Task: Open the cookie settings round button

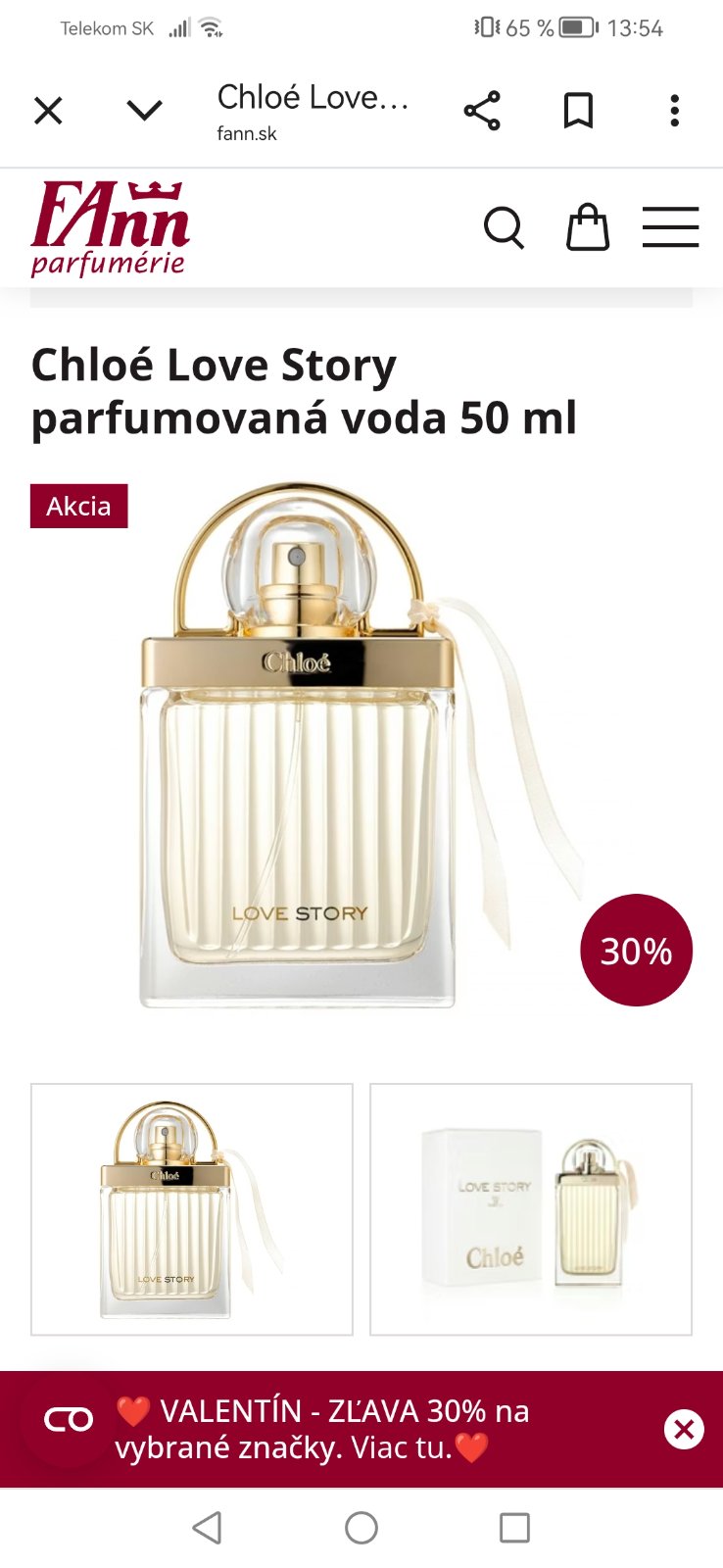Action: (69, 1420)
